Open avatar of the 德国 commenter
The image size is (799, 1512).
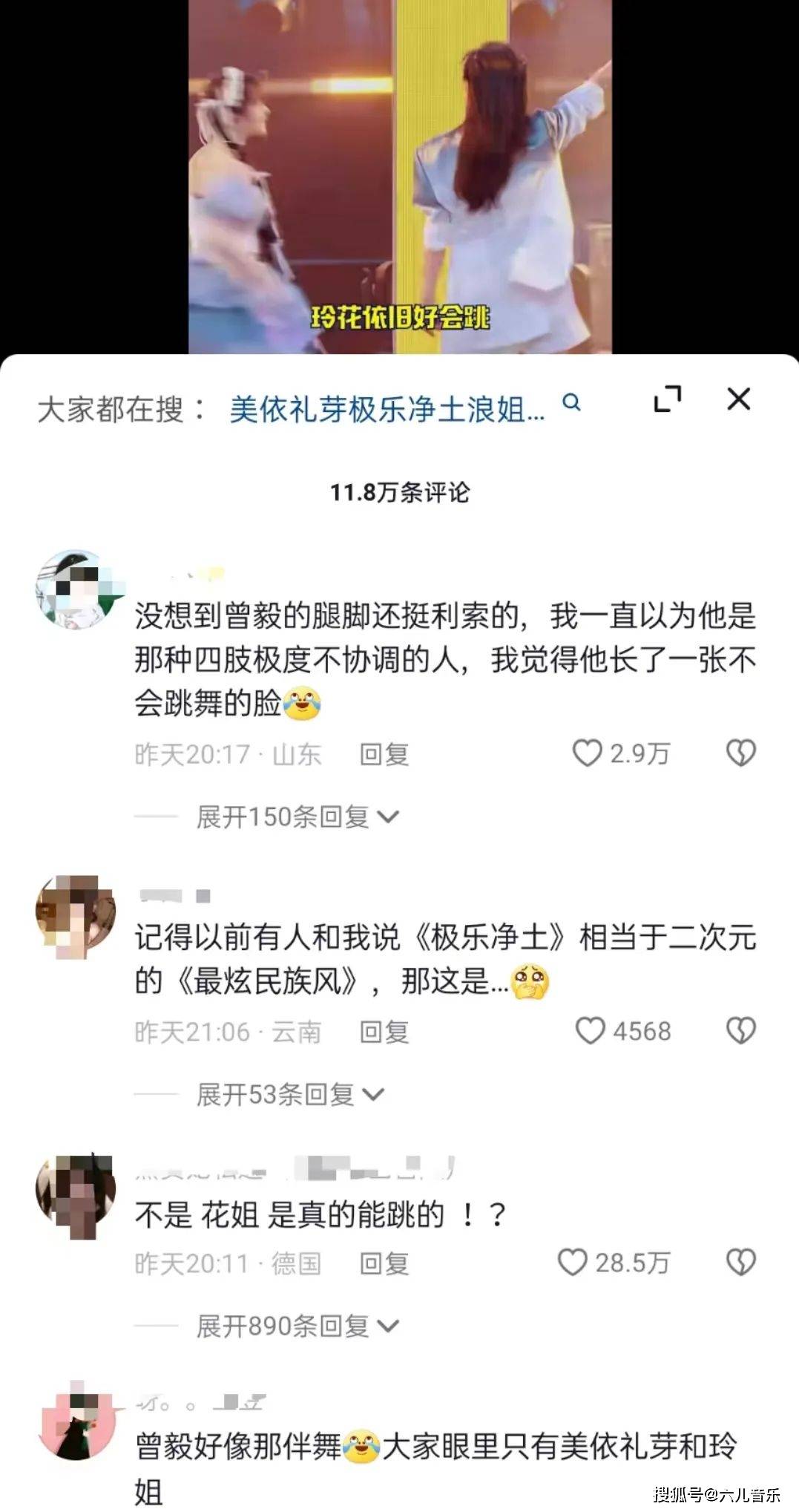coord(76,1194)
